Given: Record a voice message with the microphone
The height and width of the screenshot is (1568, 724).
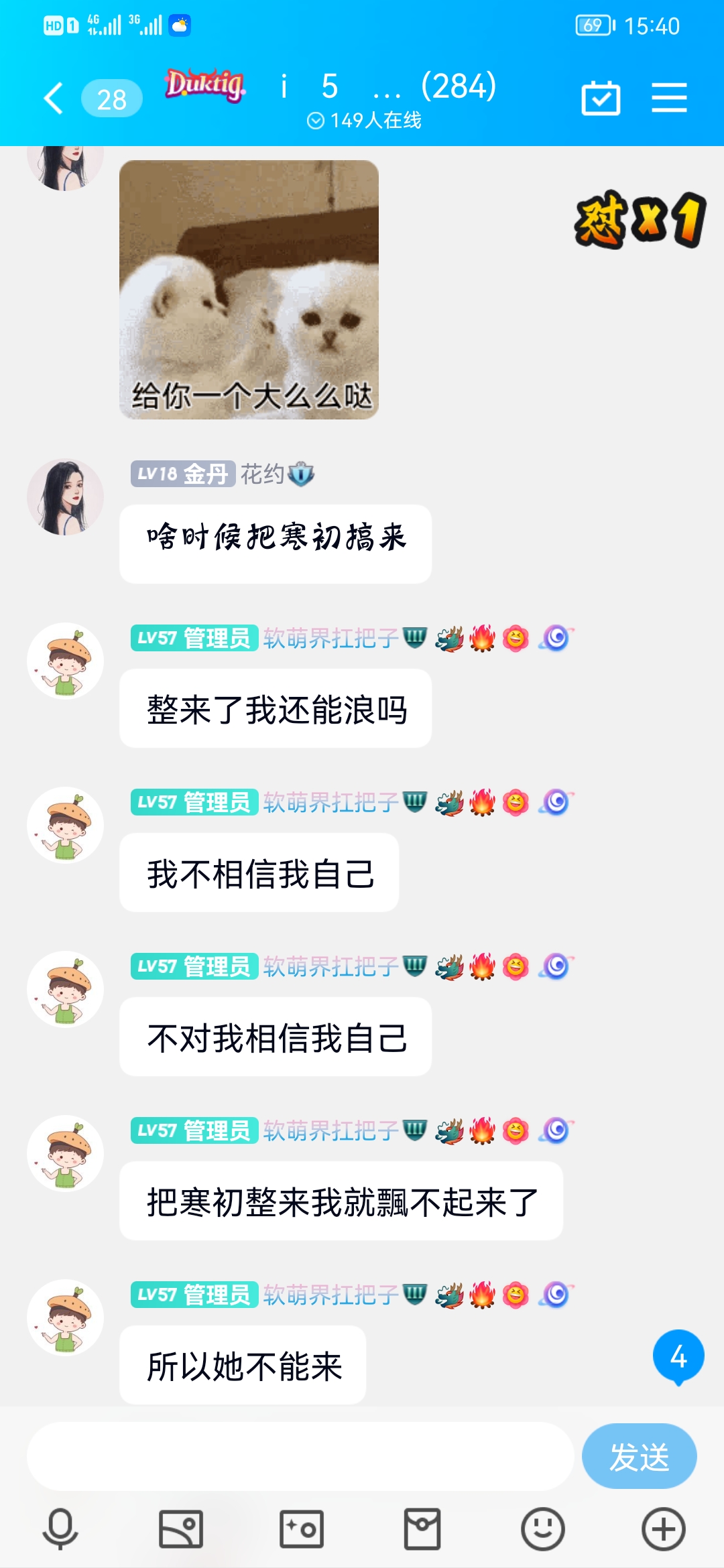Looking at the screenshot, I should coord(60,1529).
